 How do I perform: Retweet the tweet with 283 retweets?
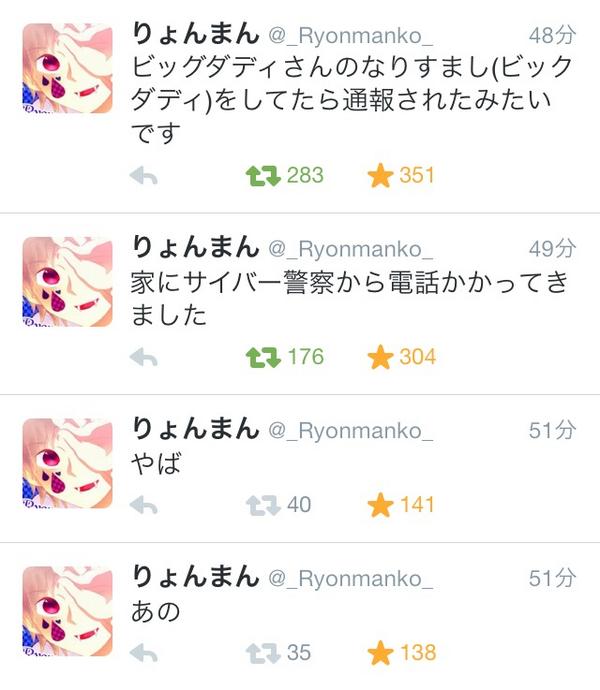[x=262, y=176]
